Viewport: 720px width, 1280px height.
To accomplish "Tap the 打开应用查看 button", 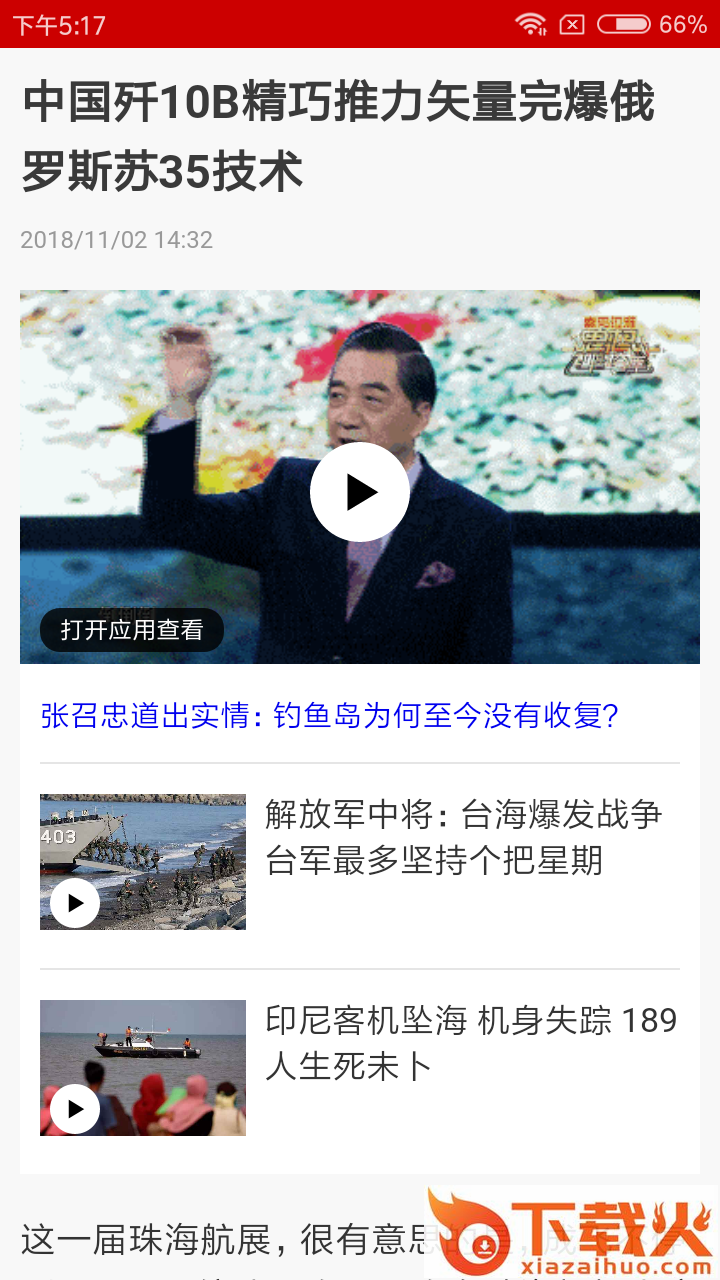I will 132,630.
